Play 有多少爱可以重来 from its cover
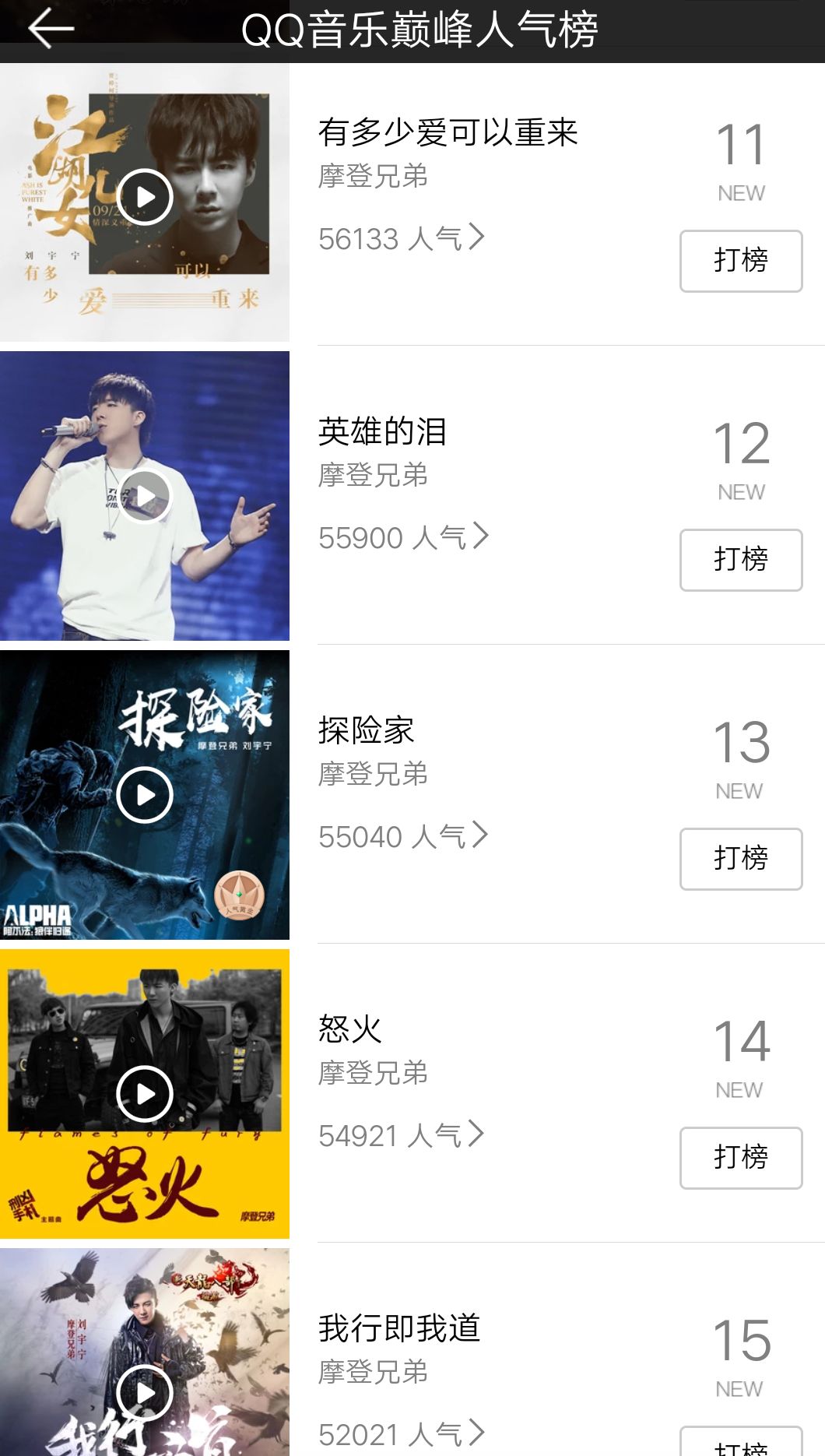825x1456 pixels. tap(145, 197)
